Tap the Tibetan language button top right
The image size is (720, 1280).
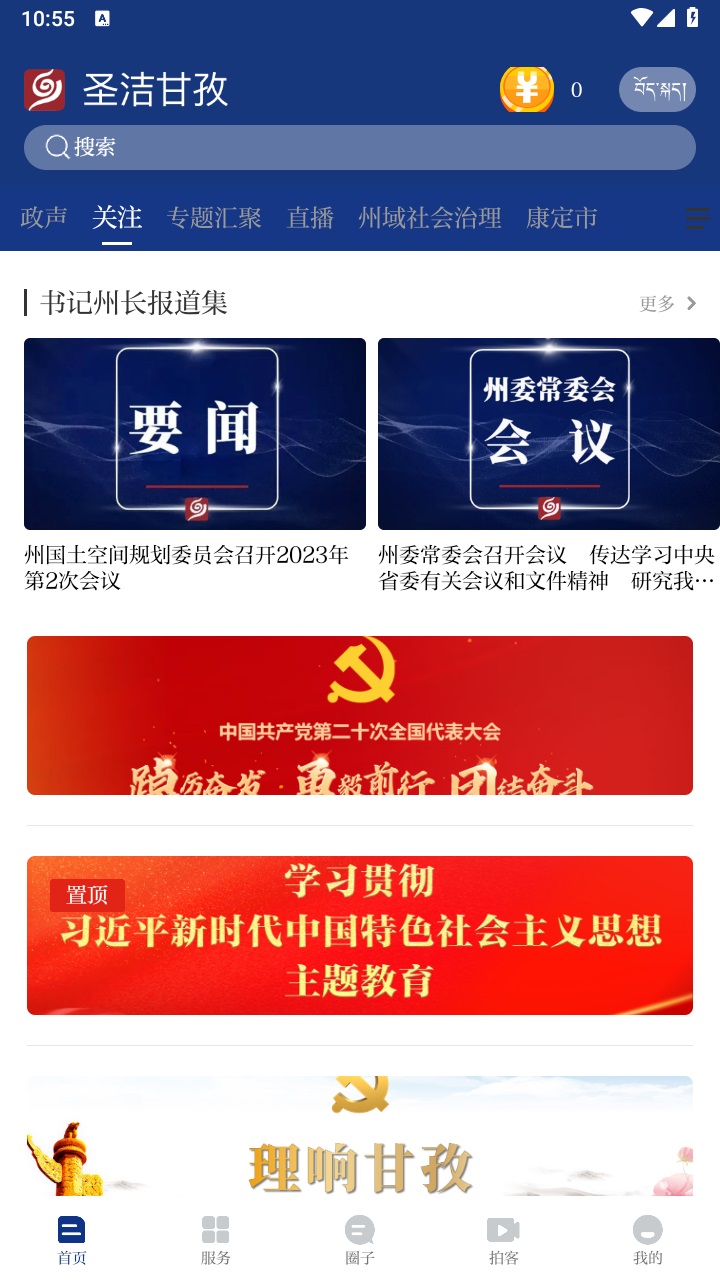[x=657, y=89]
